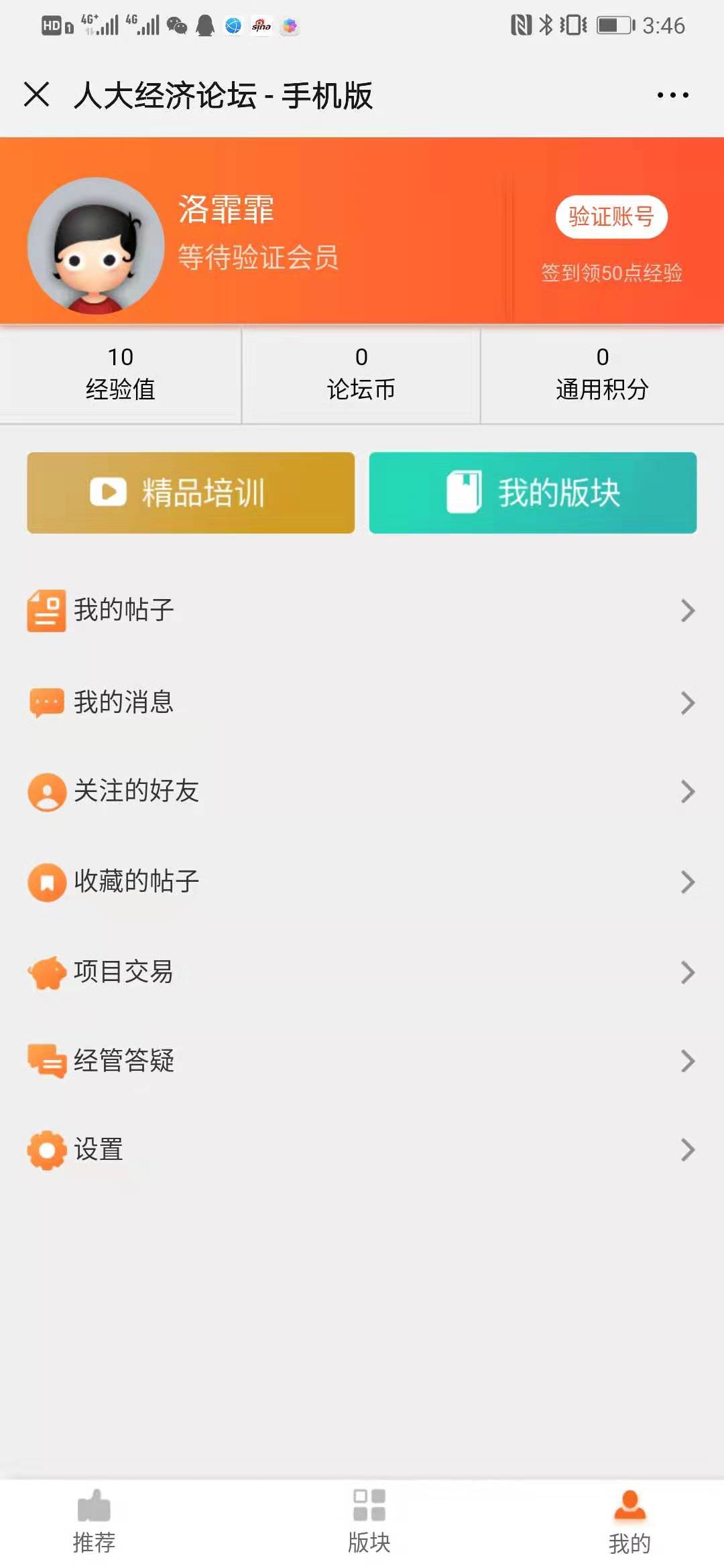Open 我的版块
Image resolution: width=724 pixels, height=1568 pixels.
tap(533, 493)
